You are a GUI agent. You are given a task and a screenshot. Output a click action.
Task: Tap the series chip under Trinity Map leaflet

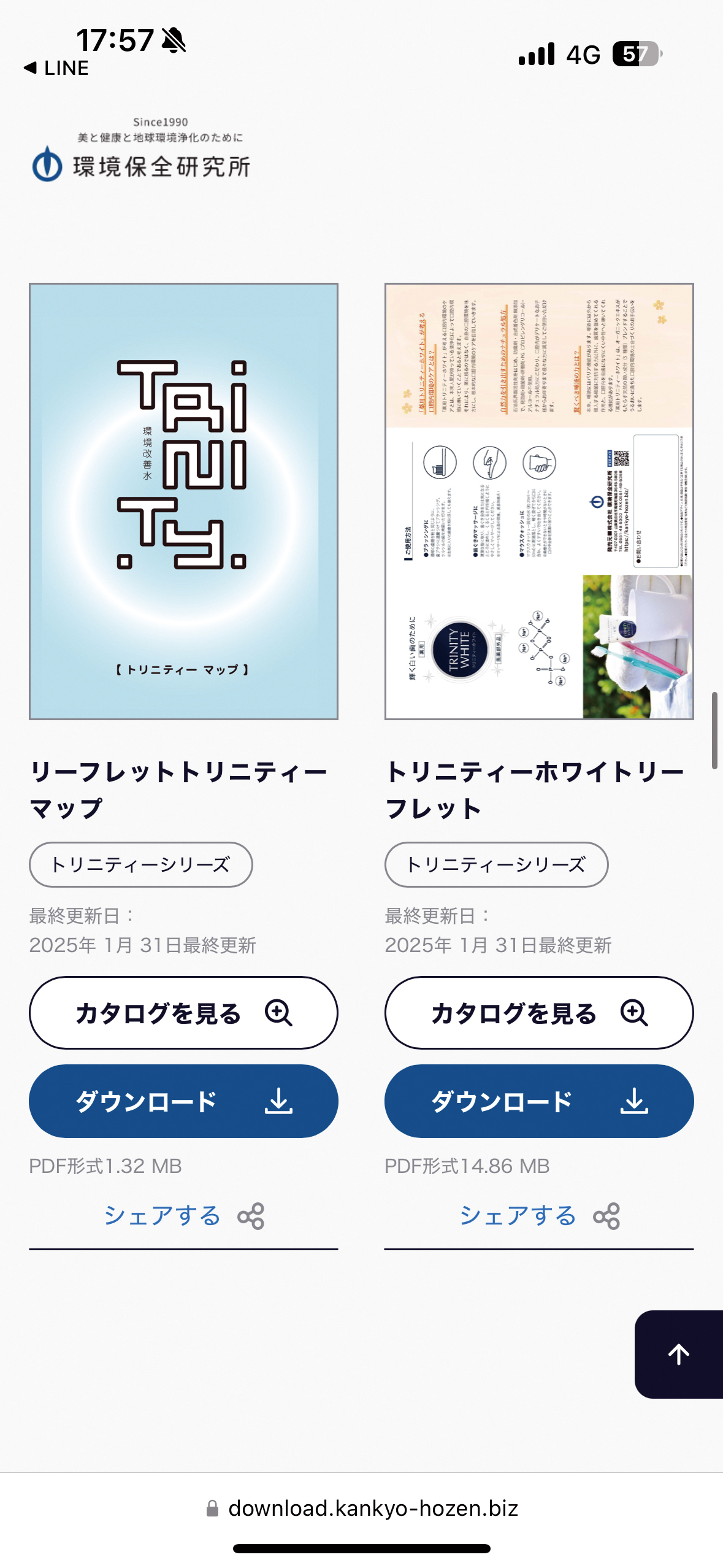[x=140, y=864]
